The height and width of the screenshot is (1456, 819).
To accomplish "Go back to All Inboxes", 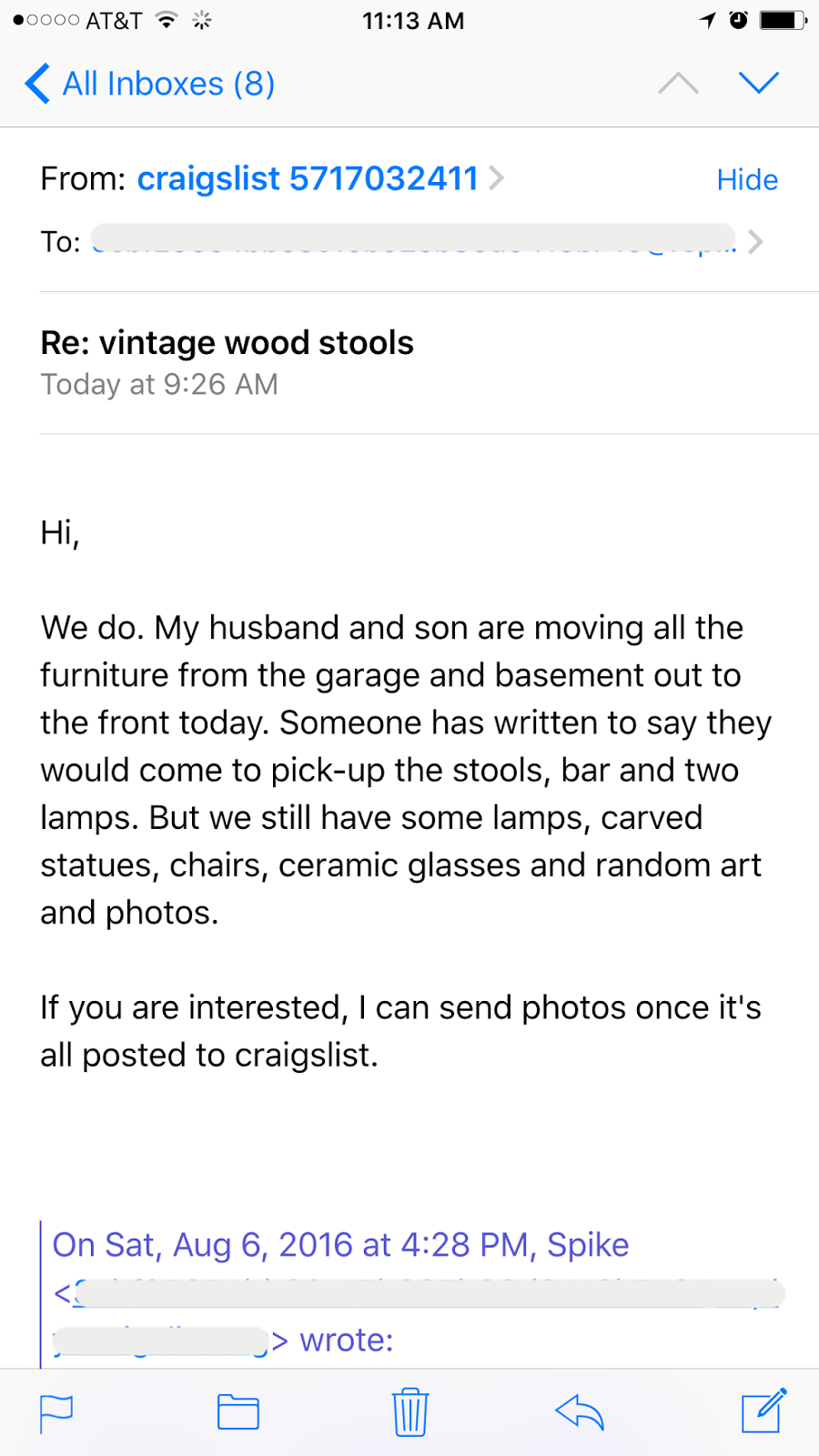I will (x=150, y=84).
